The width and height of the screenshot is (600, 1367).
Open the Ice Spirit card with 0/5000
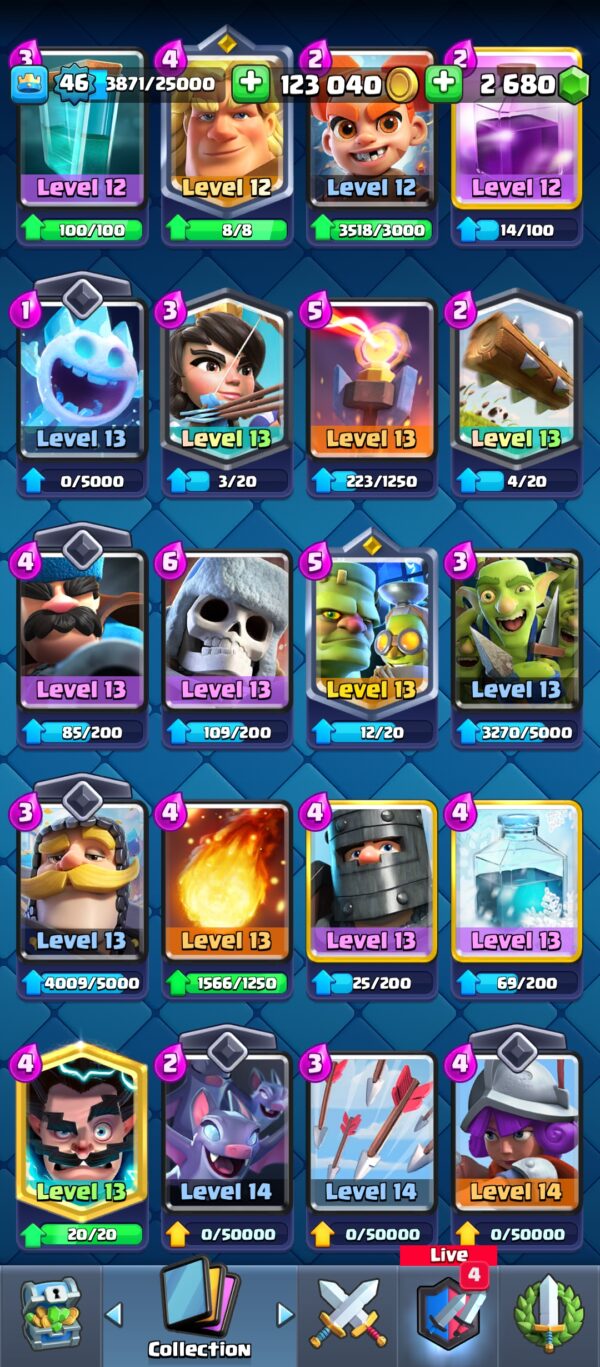(x=81, y=385)
